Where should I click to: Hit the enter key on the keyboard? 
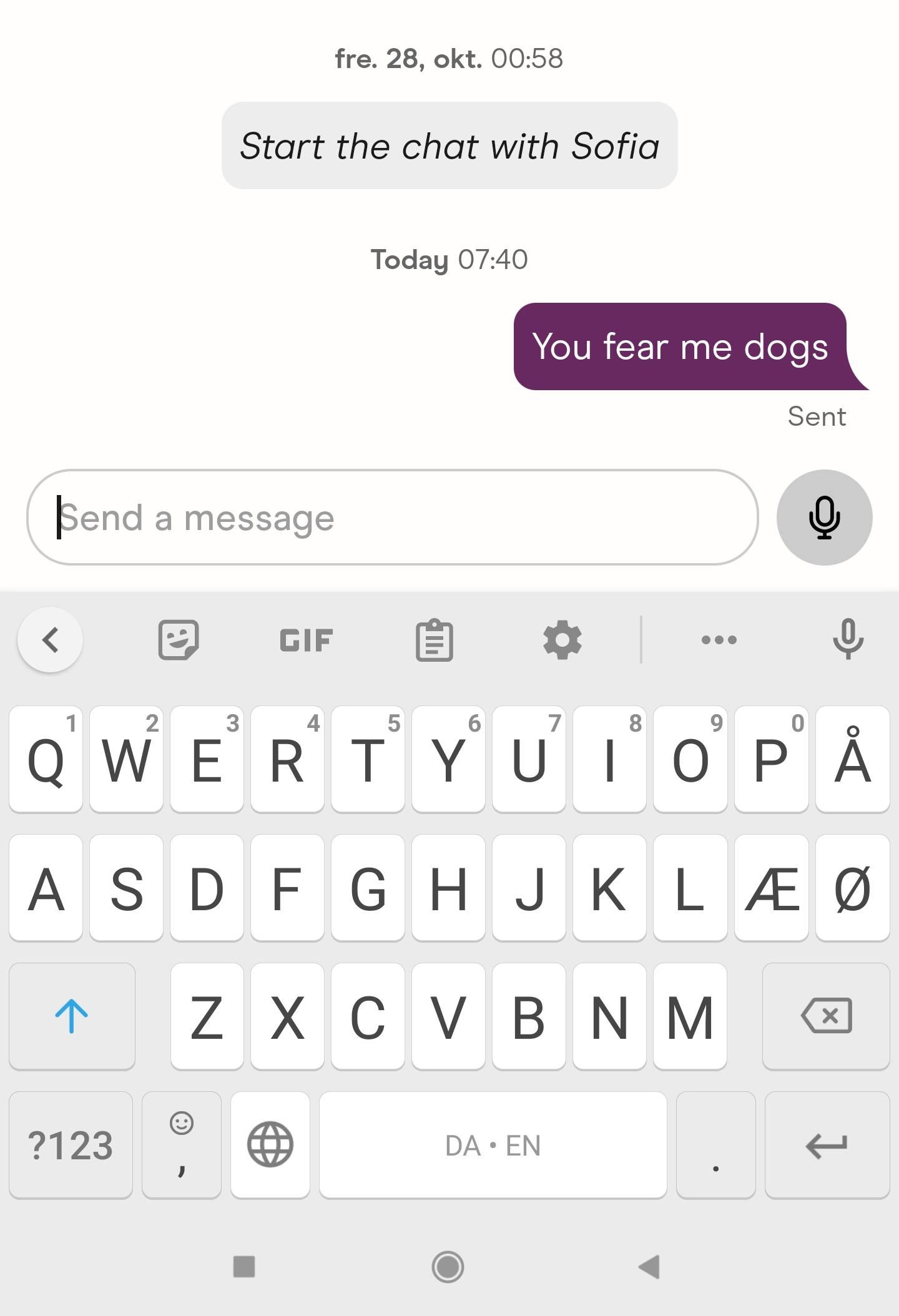(827, 1146)
